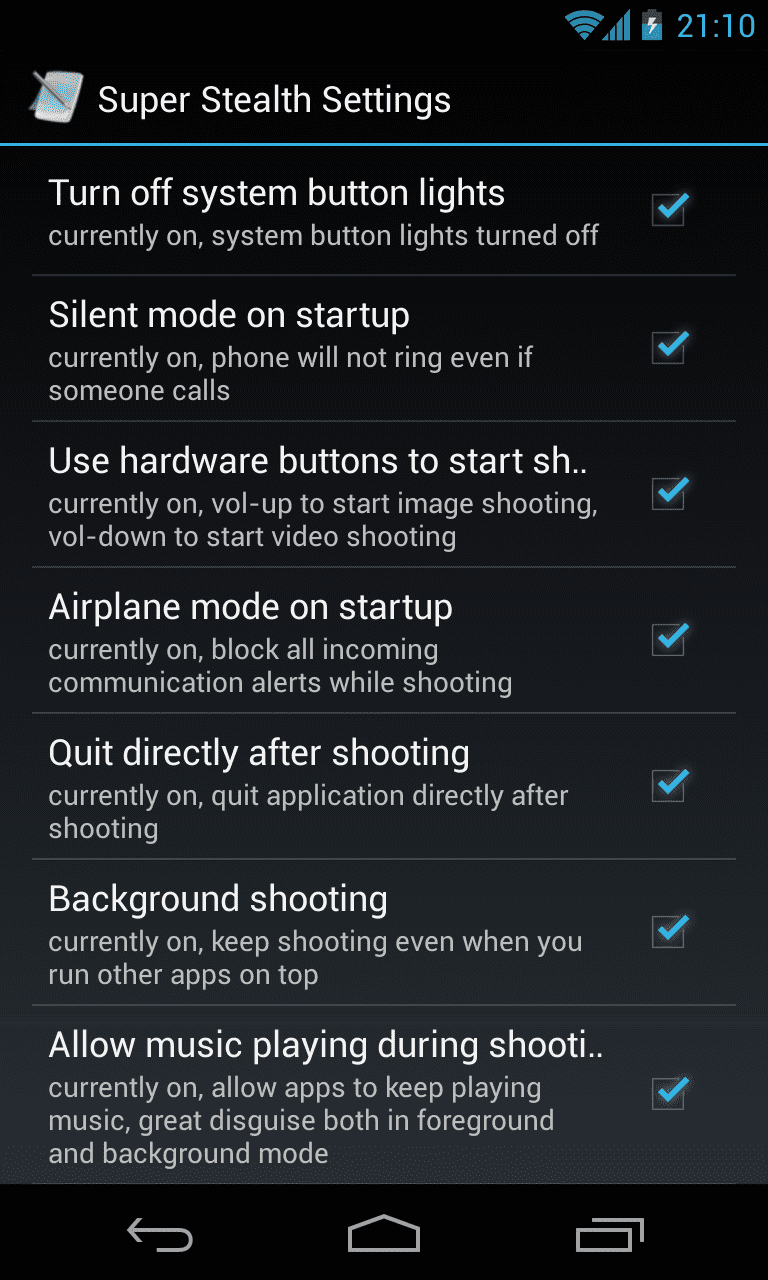Disable Background shooting option
Screen dimensions: 768x1280
668,931
